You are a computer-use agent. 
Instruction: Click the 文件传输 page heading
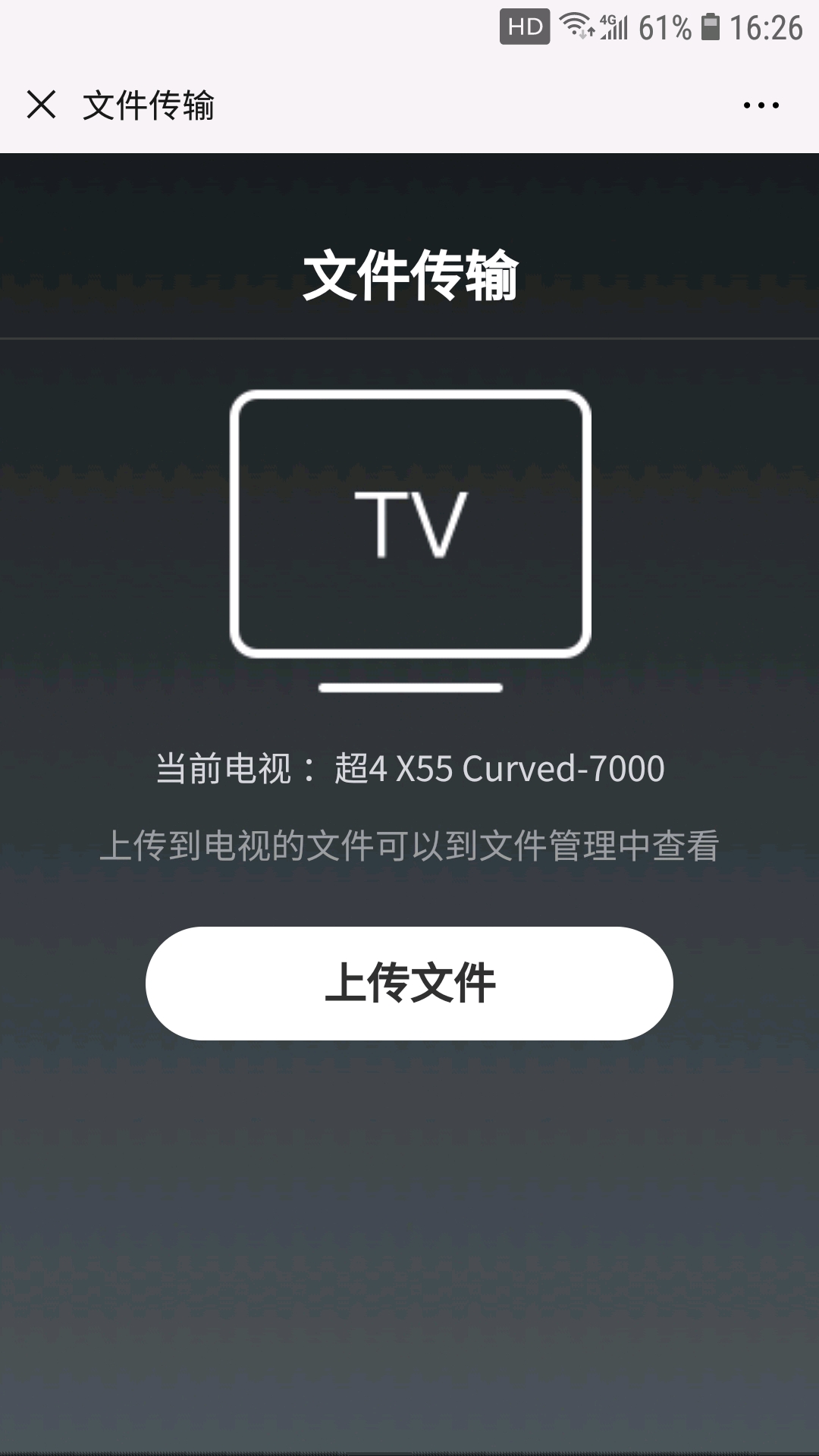(x=409, y=277)
